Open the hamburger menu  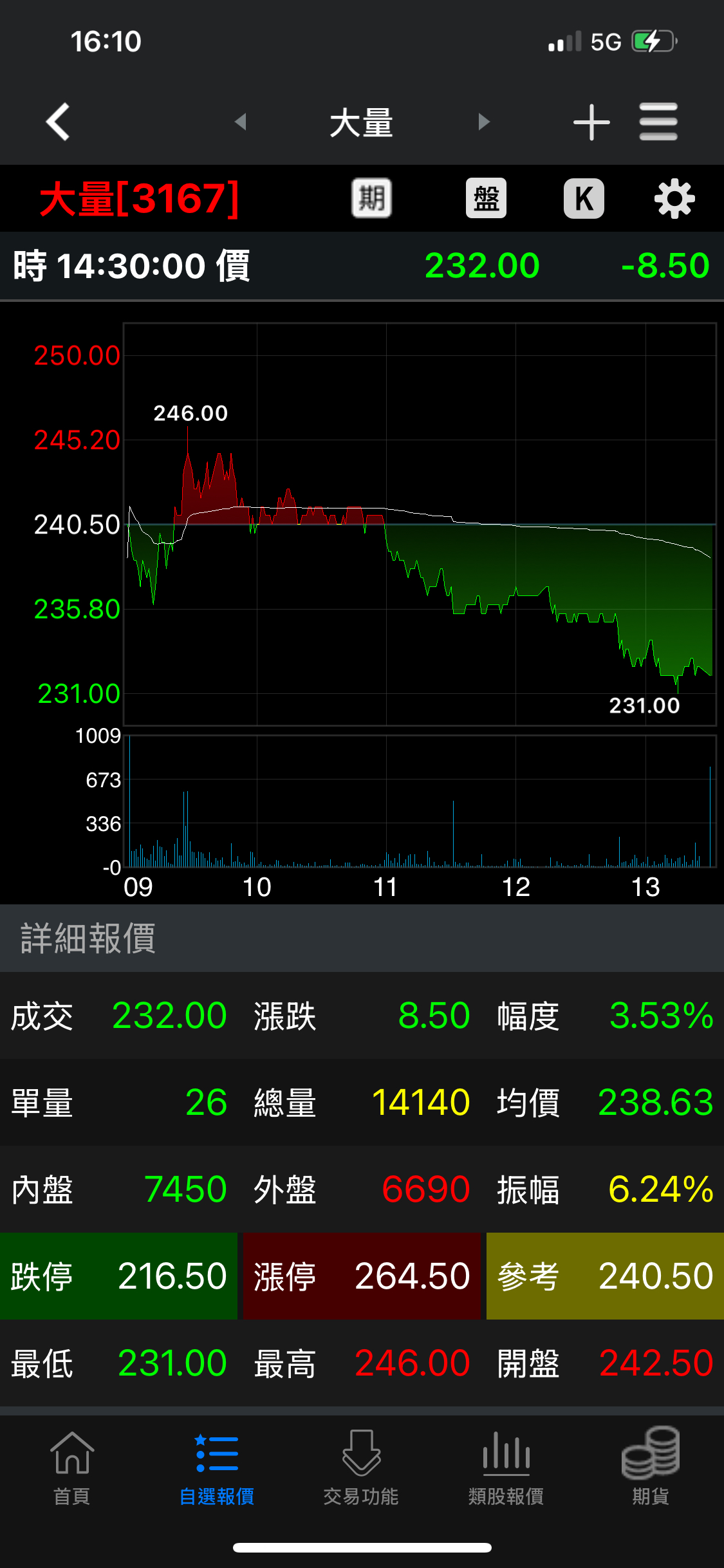pos(658,122)
